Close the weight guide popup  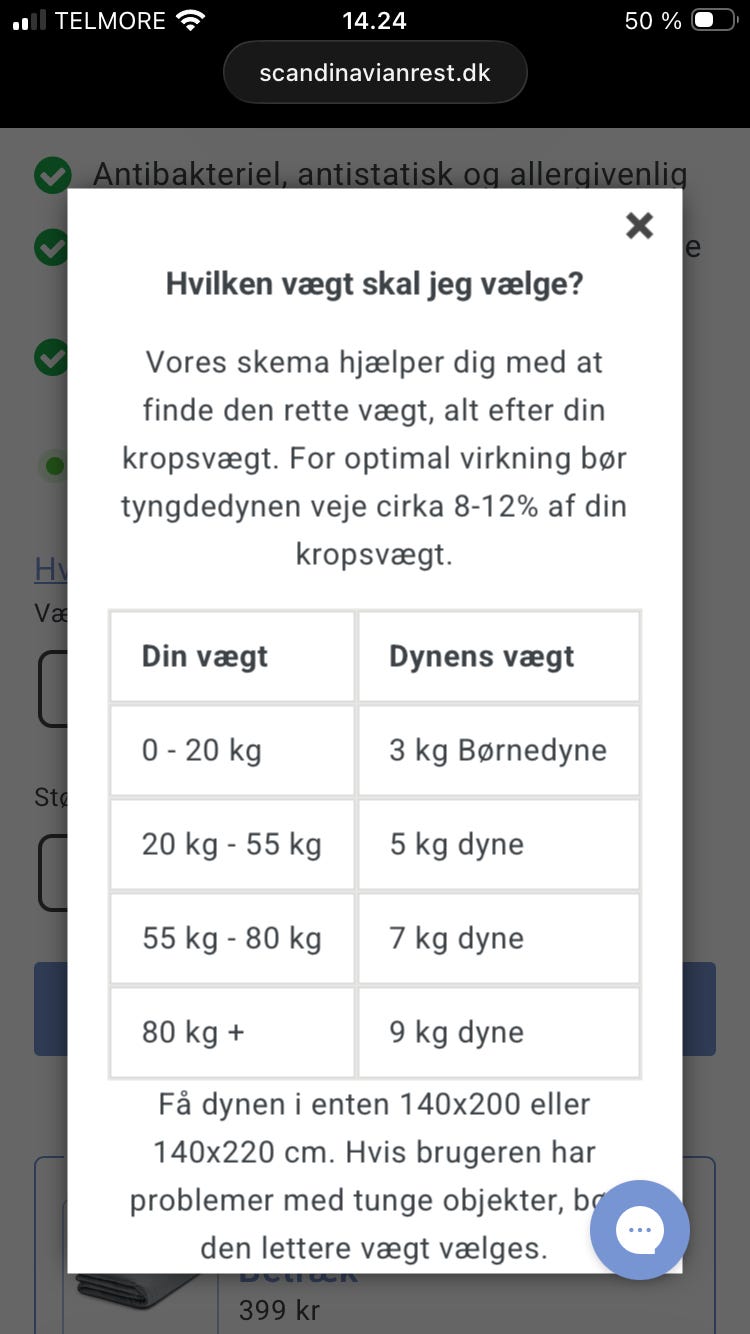click(639, 226)
